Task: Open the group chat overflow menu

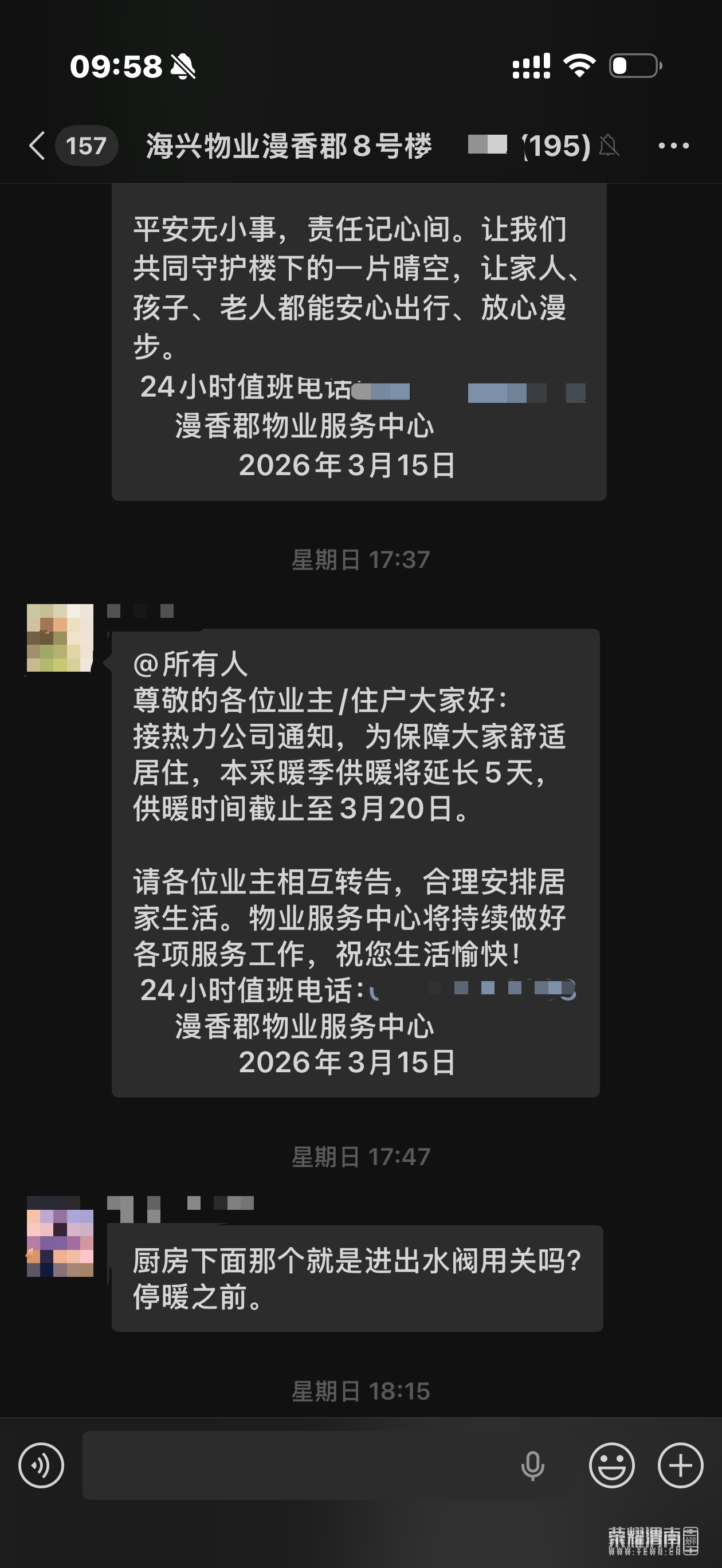Action: 673,146
